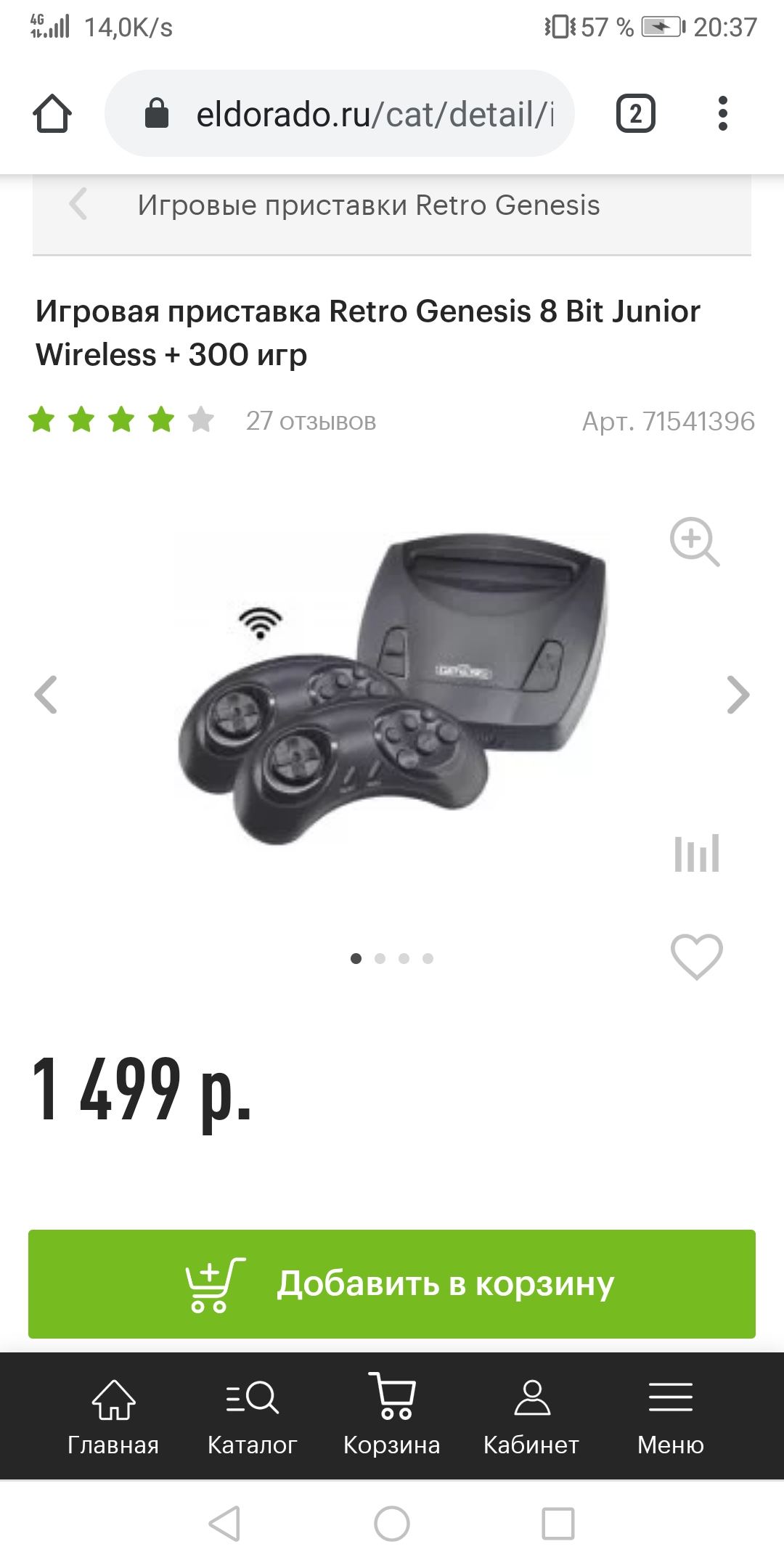Image resolution: width=784 pixels, height=1568 pixels.
Task: Show the next product photo
Action: (738, 695)
